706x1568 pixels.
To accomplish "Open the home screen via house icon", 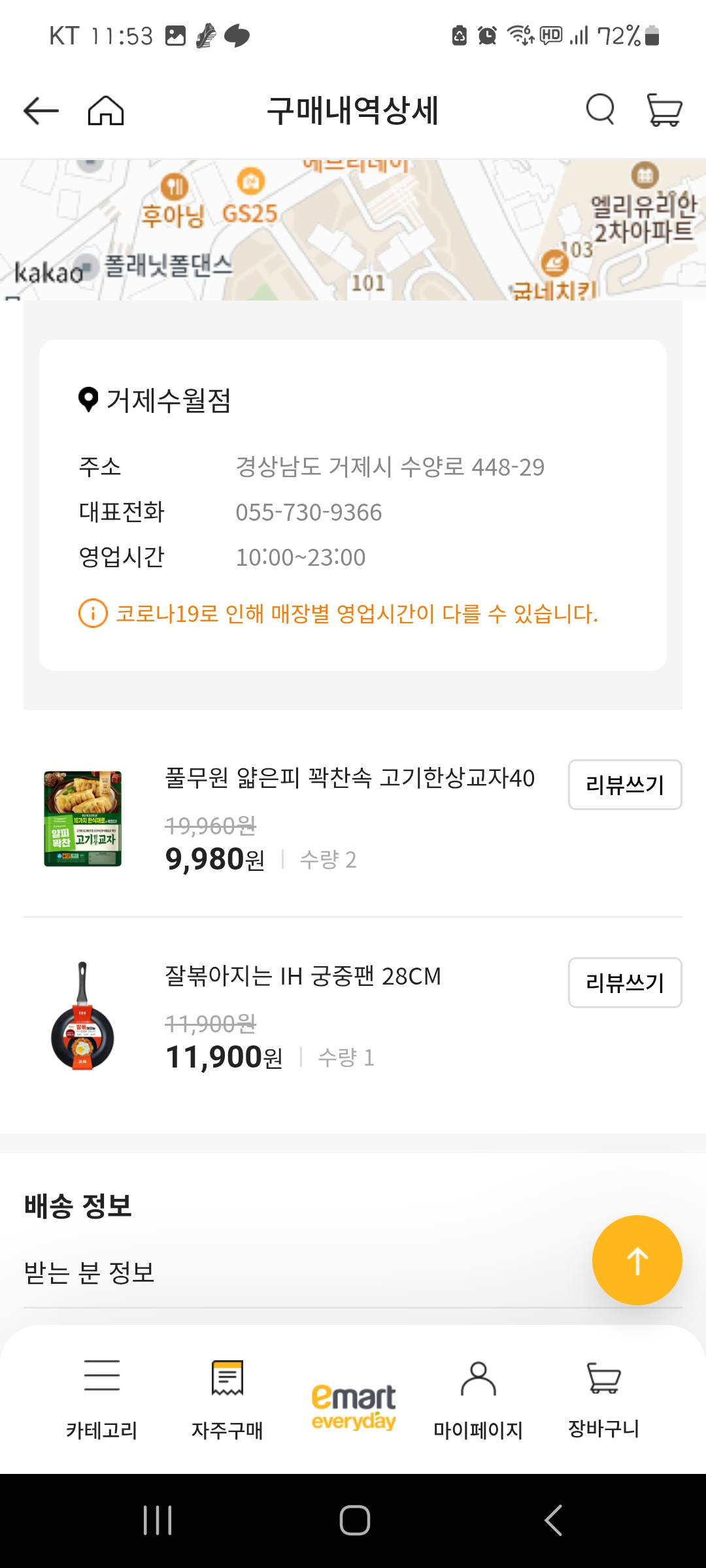I will point(107,110).
